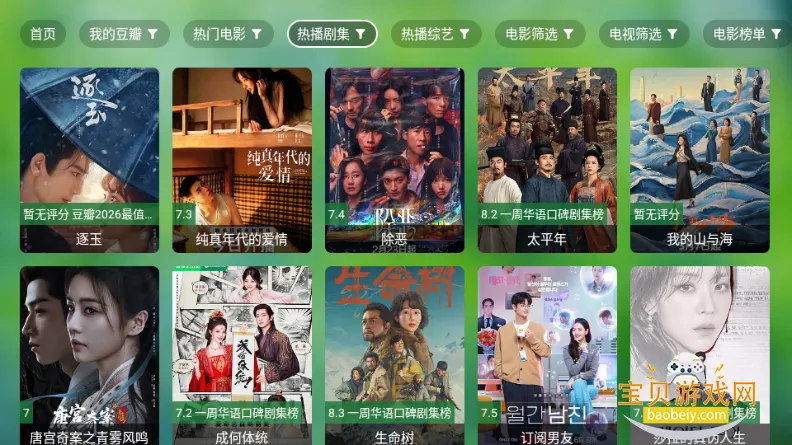
Task: View details for 纯真年代的爱情
Action: (x=242, y=159)
